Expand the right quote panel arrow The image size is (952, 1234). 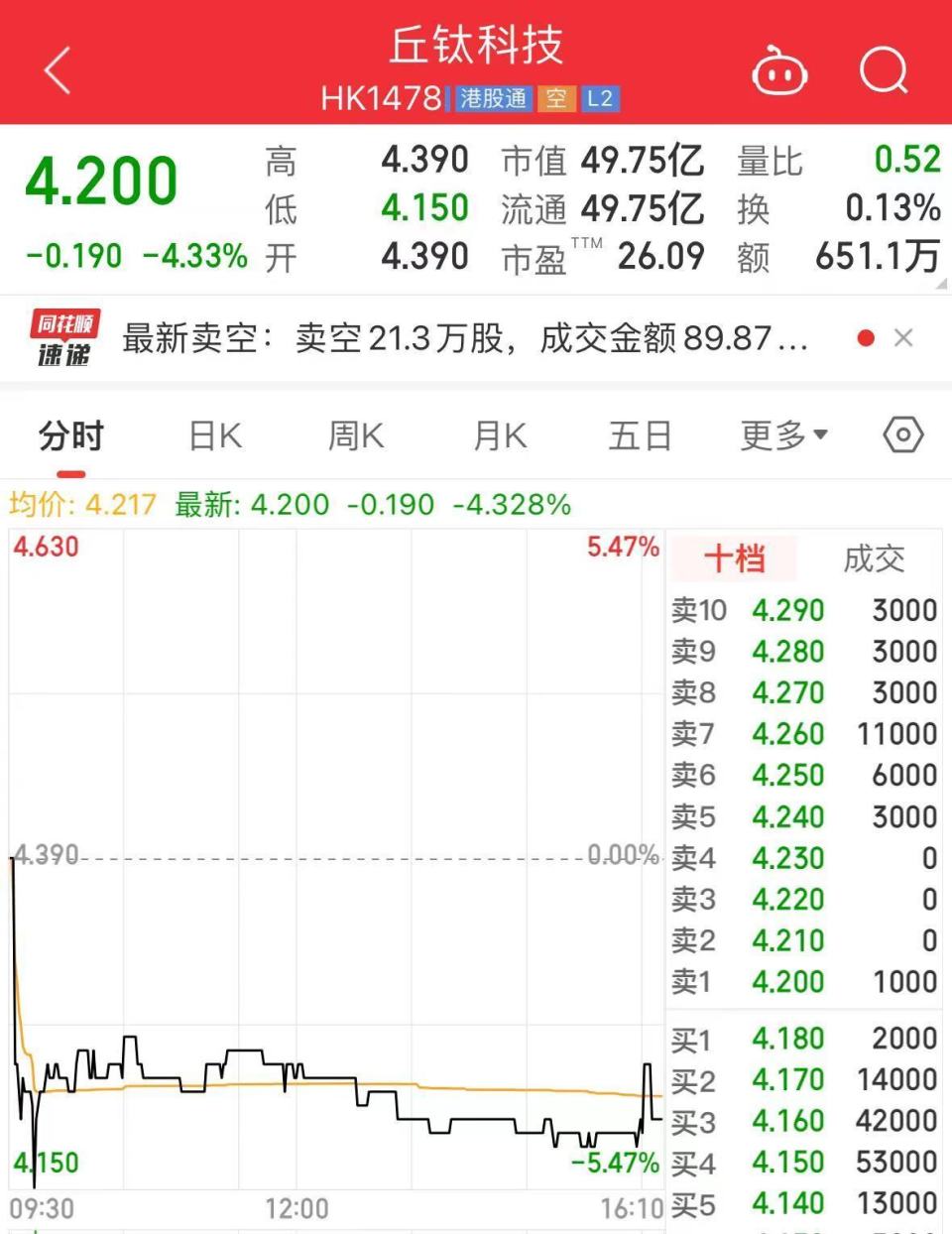(x=940, y=285)
